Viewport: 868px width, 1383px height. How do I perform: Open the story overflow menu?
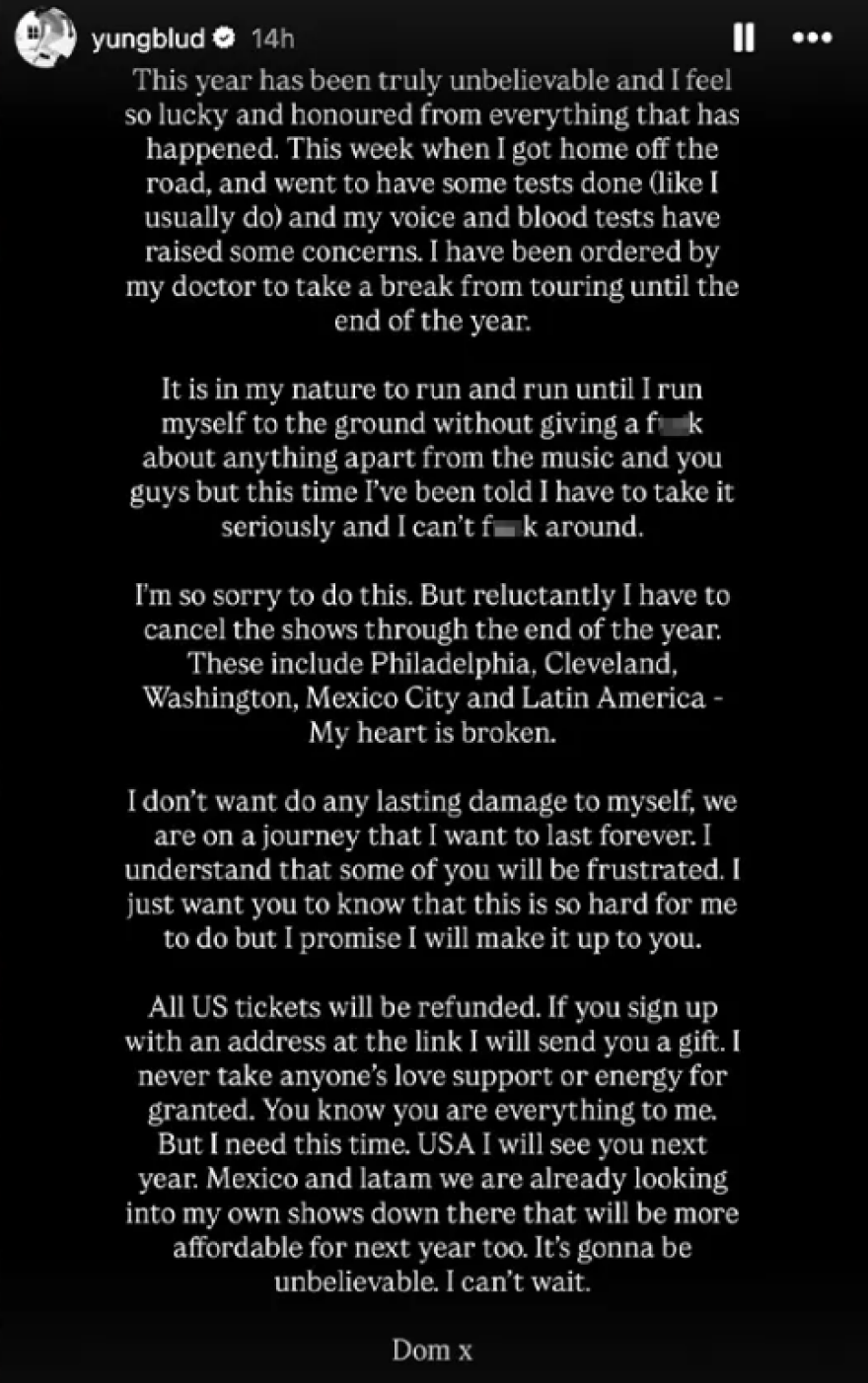click(813, 38)
